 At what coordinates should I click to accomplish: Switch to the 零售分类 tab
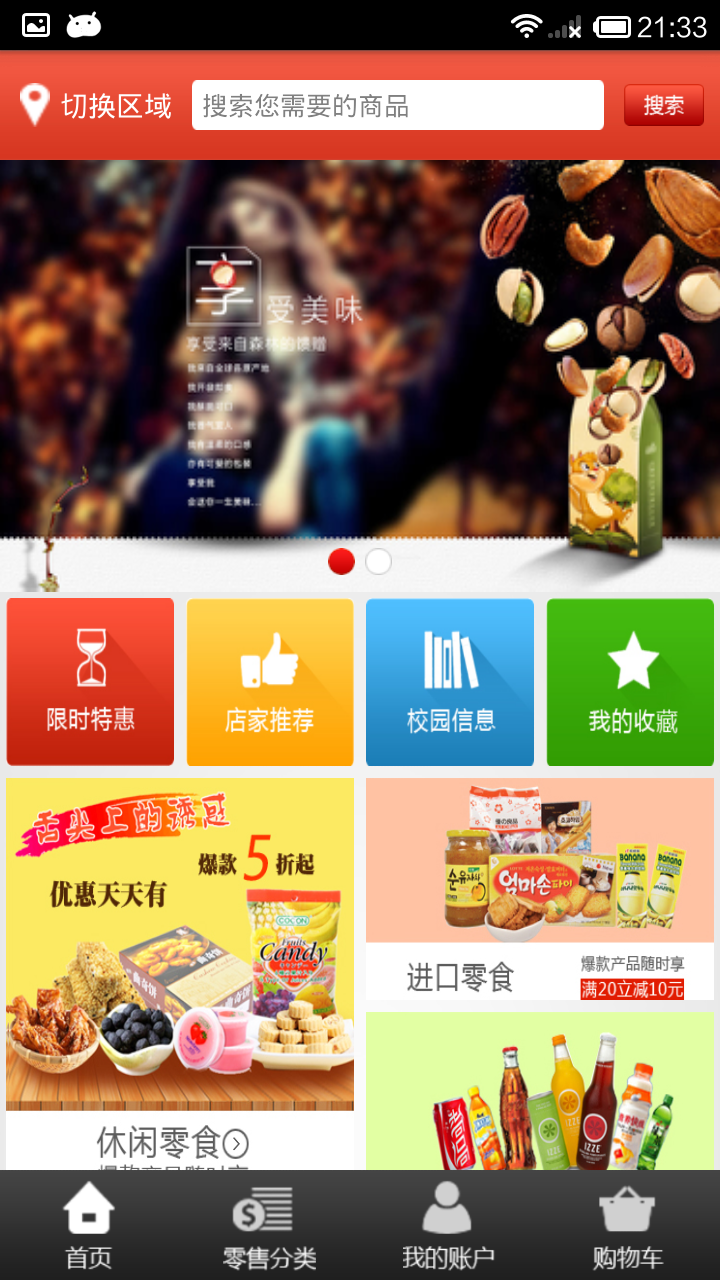(269, 1225)
